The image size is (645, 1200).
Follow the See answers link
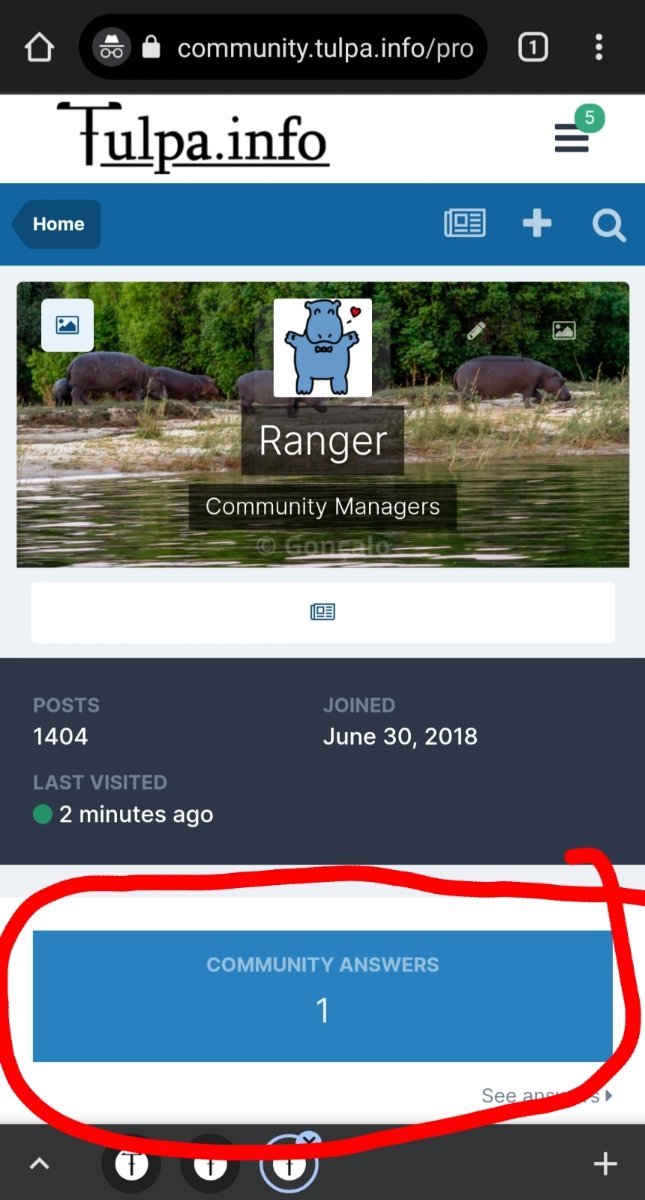click(547, 1095)
